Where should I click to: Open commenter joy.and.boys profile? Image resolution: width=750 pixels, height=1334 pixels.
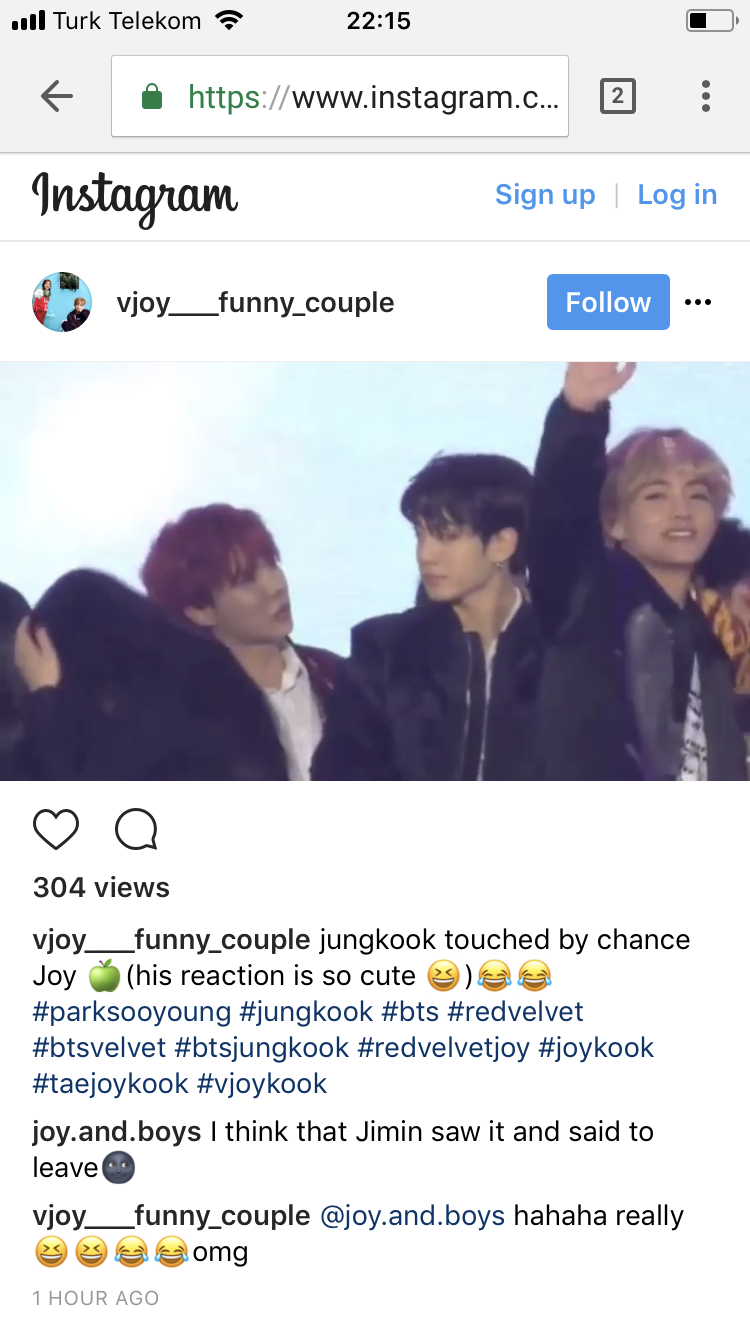click(x=117, y=1132)
